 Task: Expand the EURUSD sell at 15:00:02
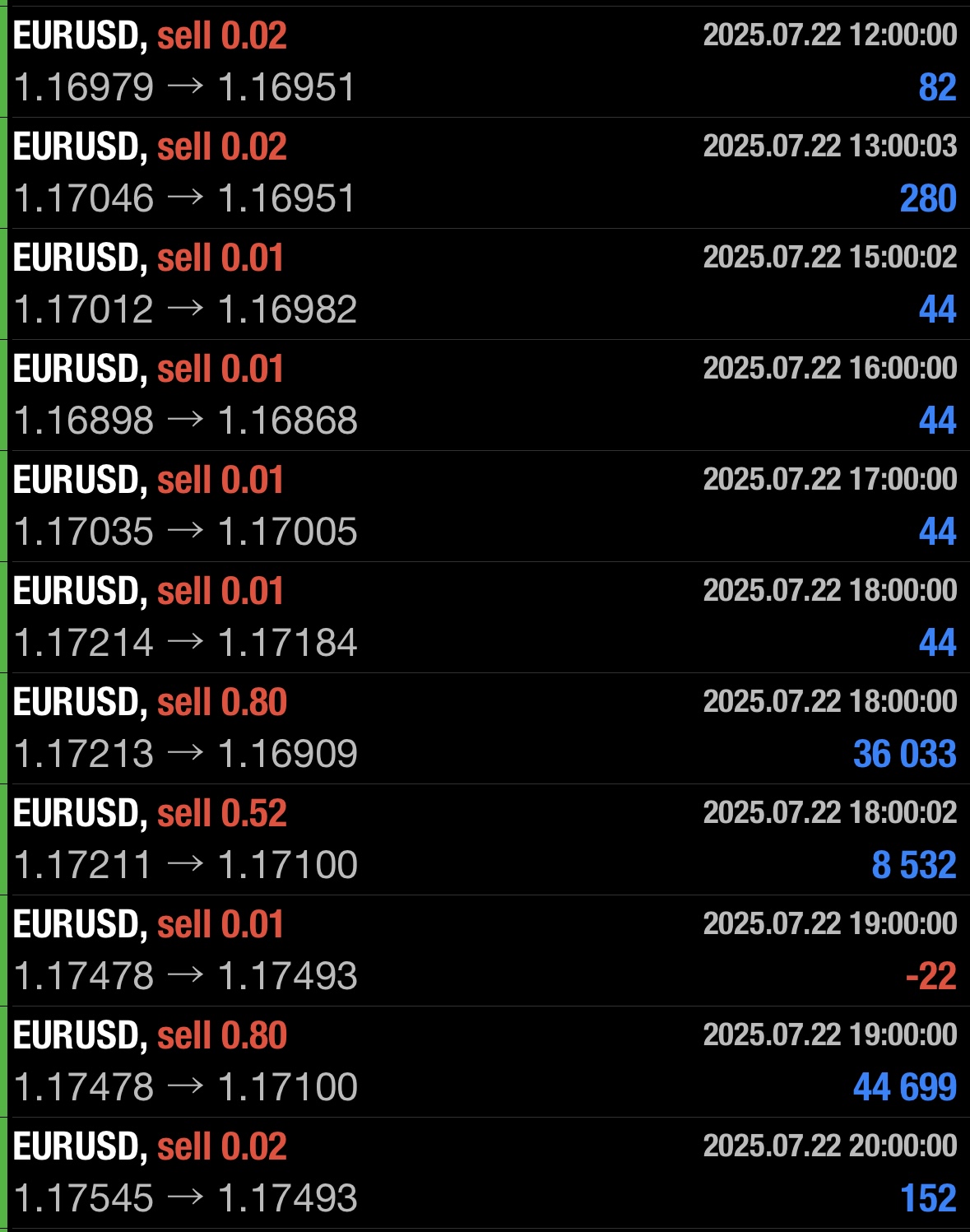pos(485,284)
